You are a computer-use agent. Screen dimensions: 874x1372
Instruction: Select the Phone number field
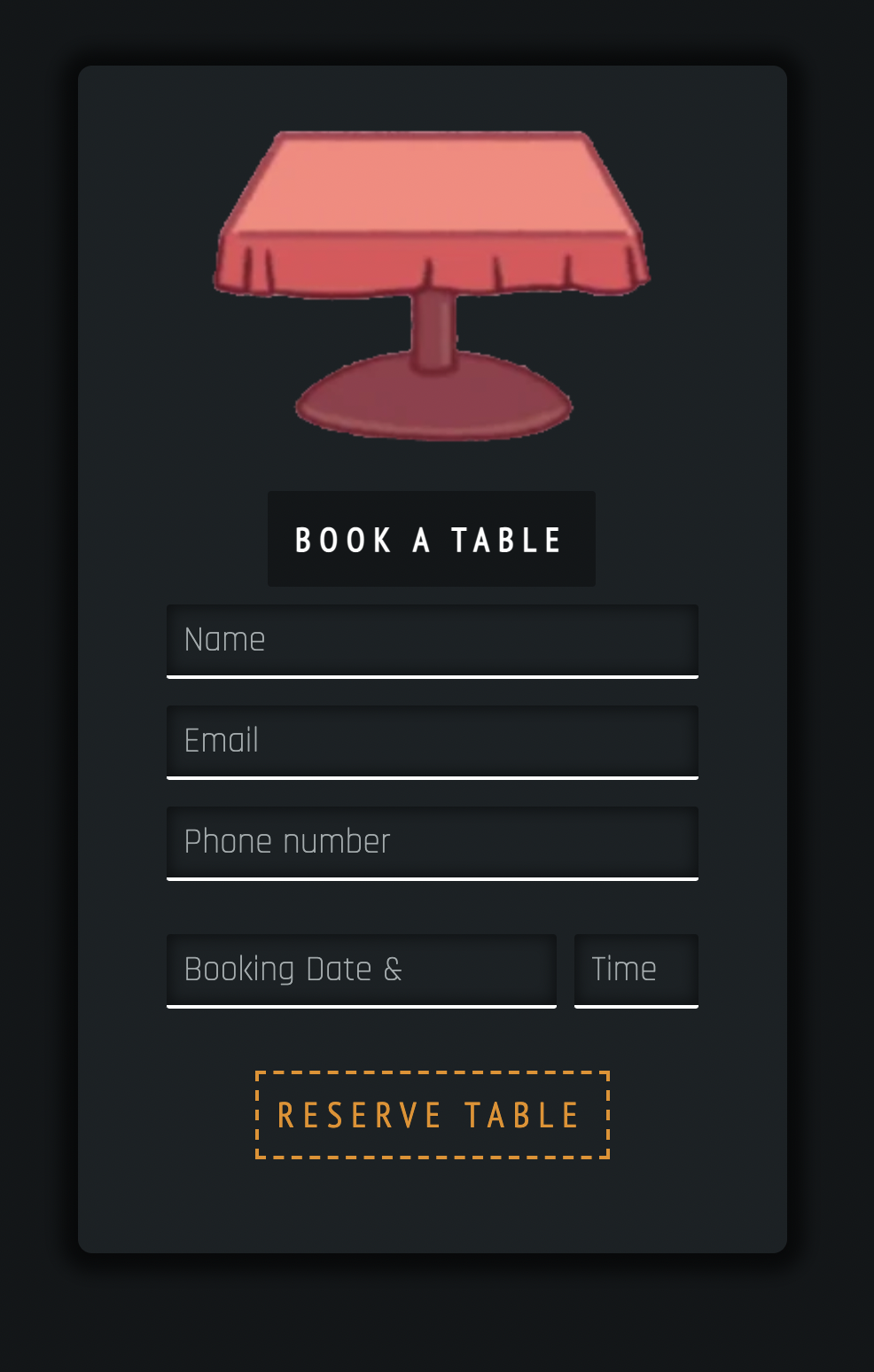(432, 842)
